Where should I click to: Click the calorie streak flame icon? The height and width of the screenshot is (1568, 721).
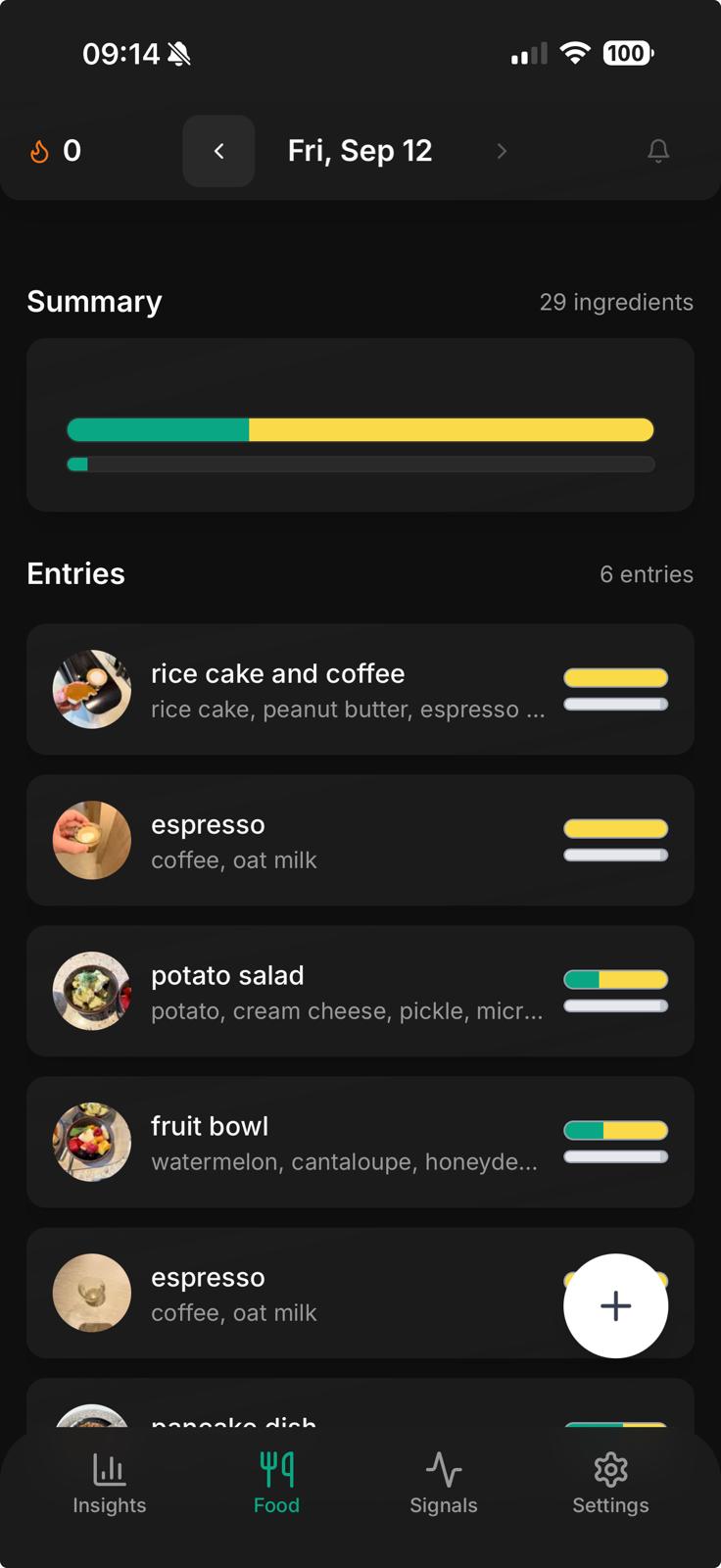coord(39,151)
